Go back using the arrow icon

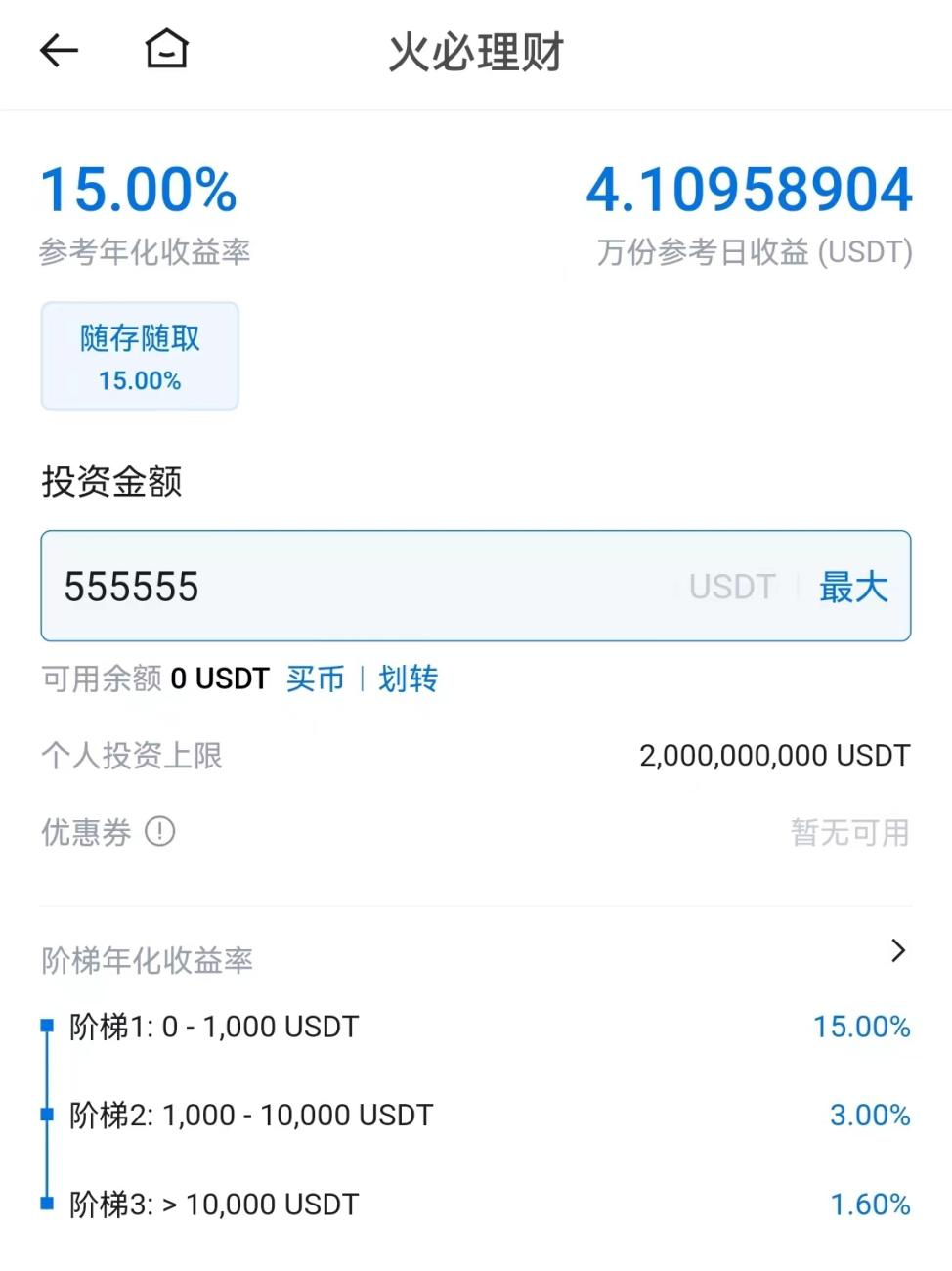point(59,51)
